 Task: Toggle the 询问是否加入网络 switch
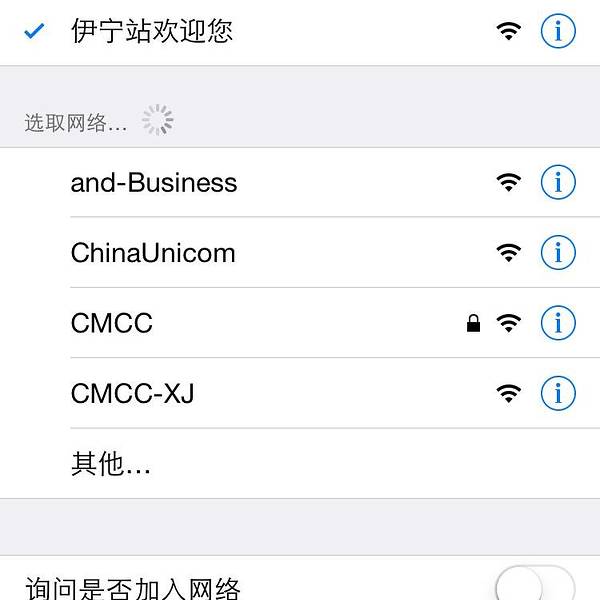(x=535, y=586)
